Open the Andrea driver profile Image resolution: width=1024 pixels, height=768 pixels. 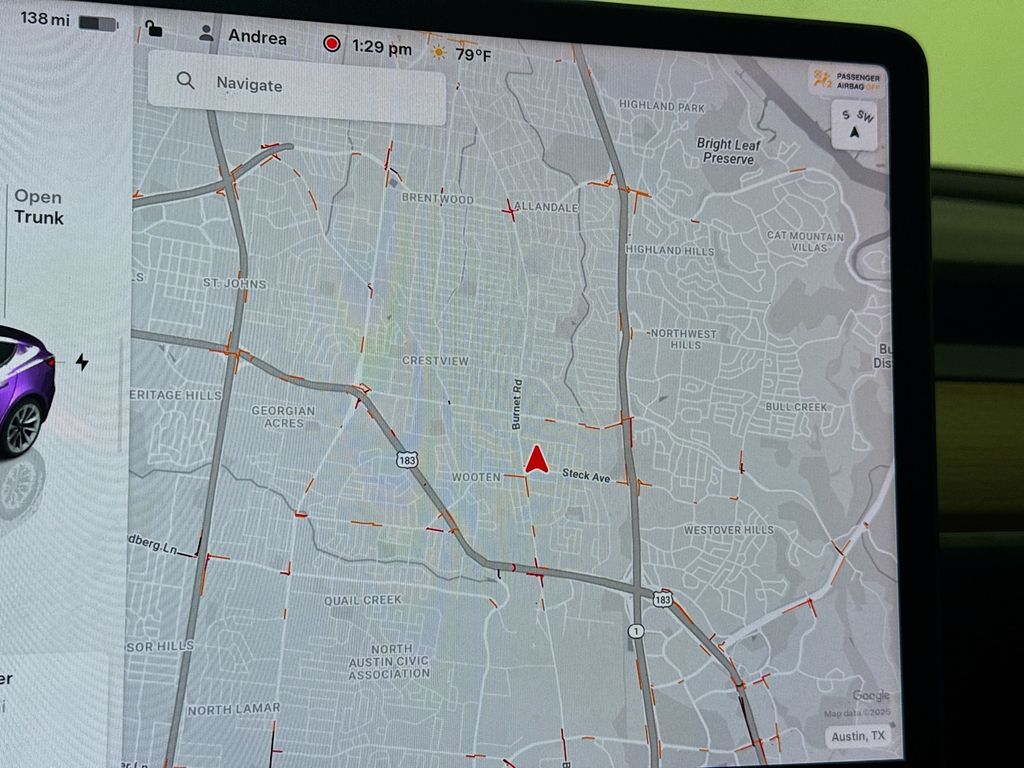point(243,37)
